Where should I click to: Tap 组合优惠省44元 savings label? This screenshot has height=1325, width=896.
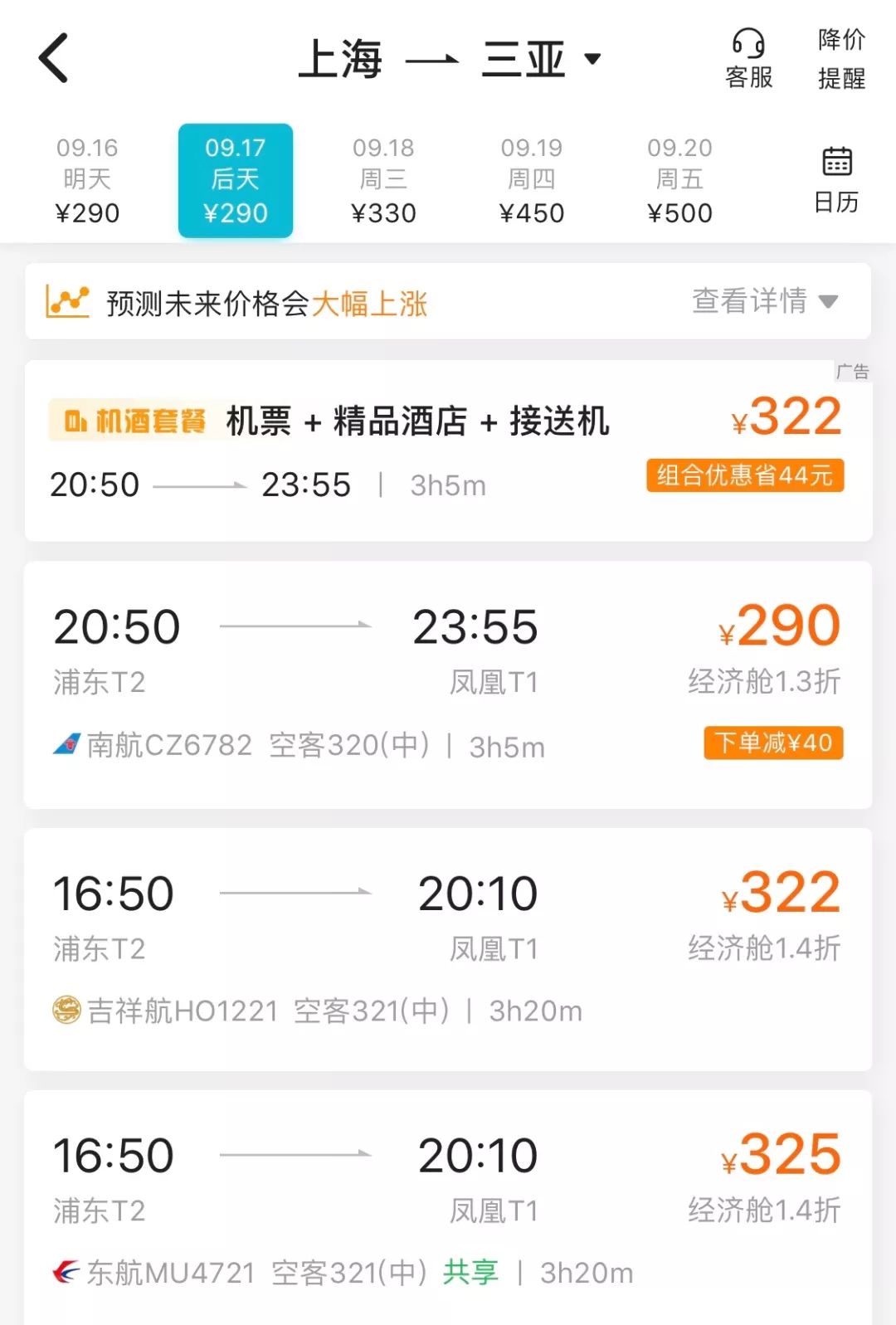[743, 475]
